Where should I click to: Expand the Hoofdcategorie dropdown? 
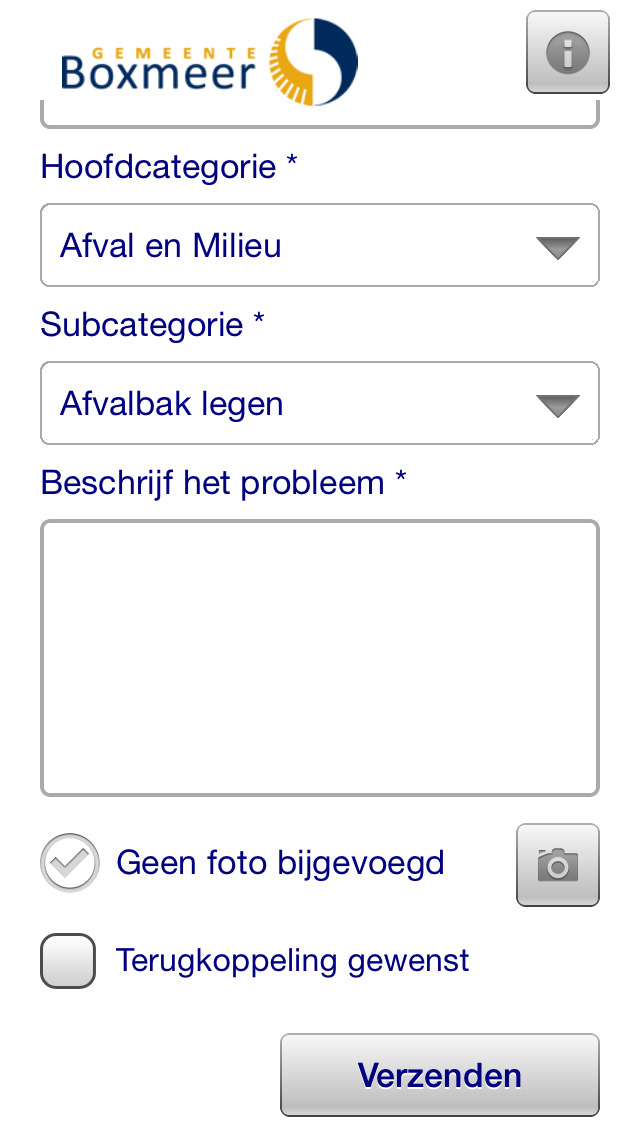(x=320, y=245)
